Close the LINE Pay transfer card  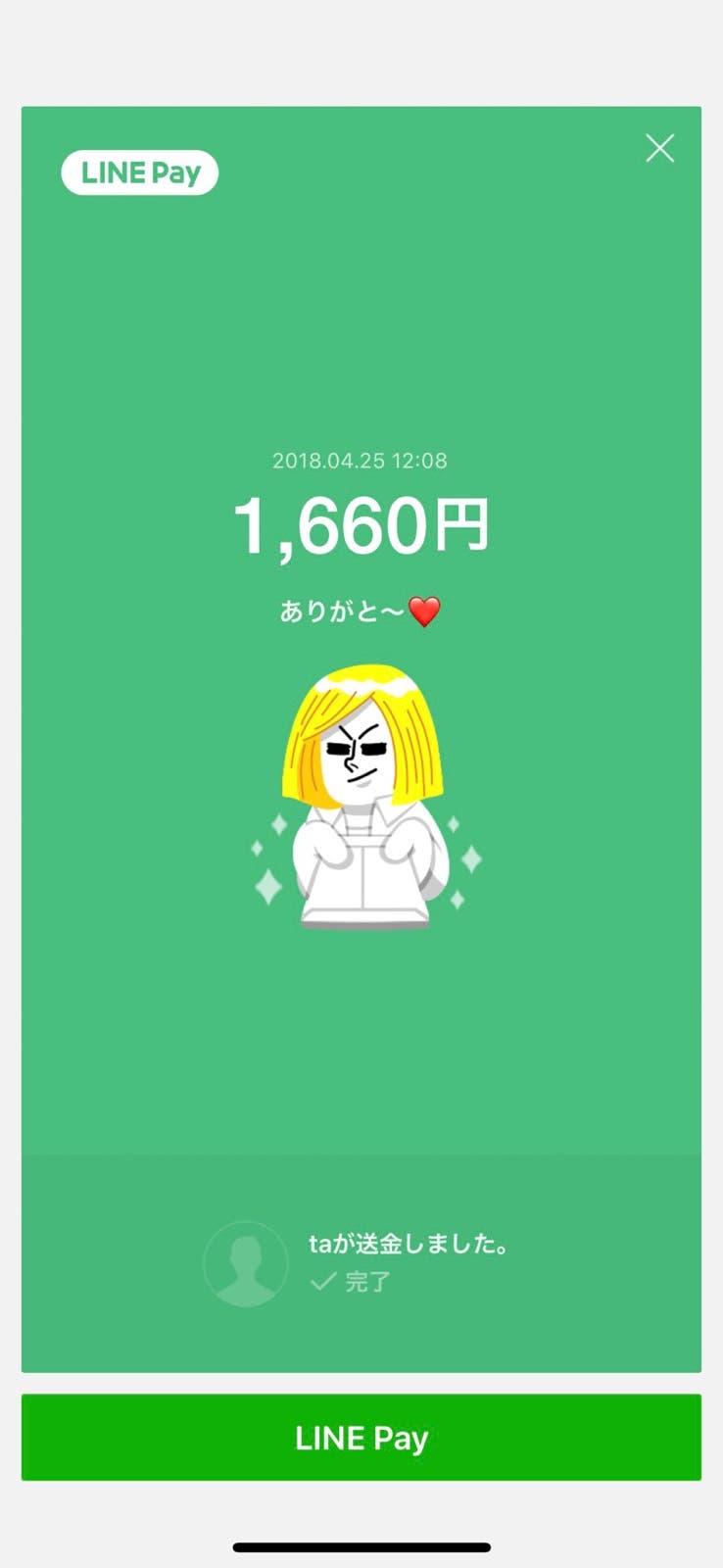click(x=659, y=148)
